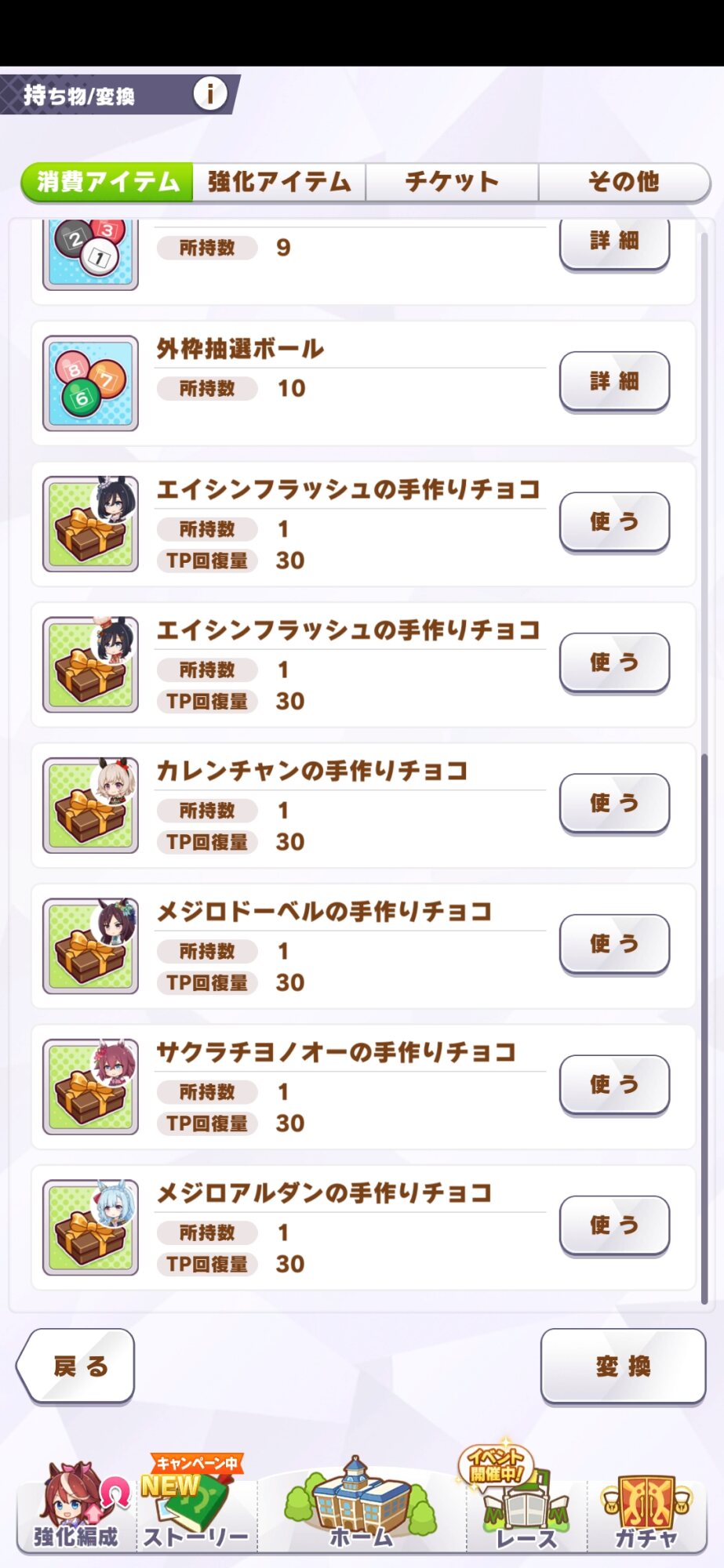Screen dimensions: 724x1568
Task: Go back with the 戻る button
Action: tap(76, 1367)
